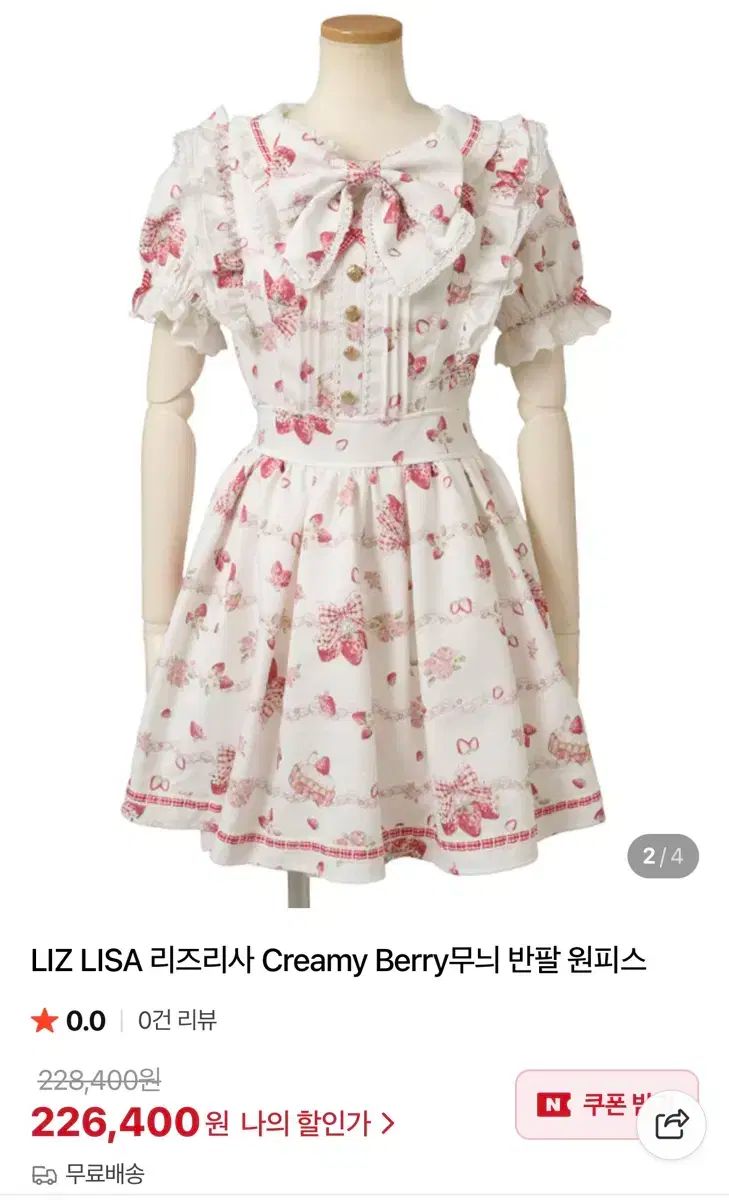Image resolution: width=729 pixels, height=1200 pixels.
Task: Tap the product photo to enlarge it
Action: pyautogui.click(x=364, y=450)
